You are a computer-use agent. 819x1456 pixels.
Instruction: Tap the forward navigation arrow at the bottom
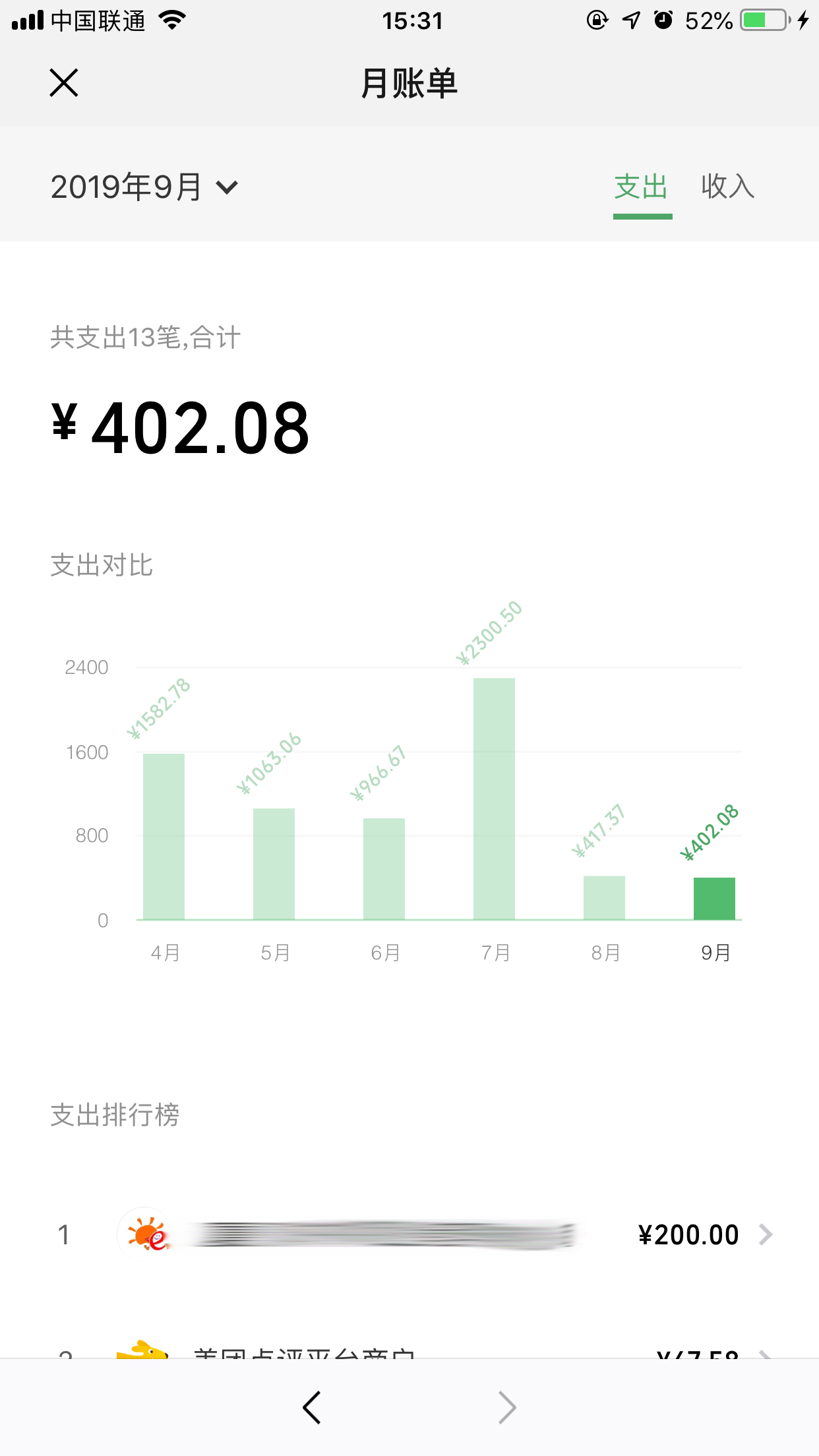506,1408
